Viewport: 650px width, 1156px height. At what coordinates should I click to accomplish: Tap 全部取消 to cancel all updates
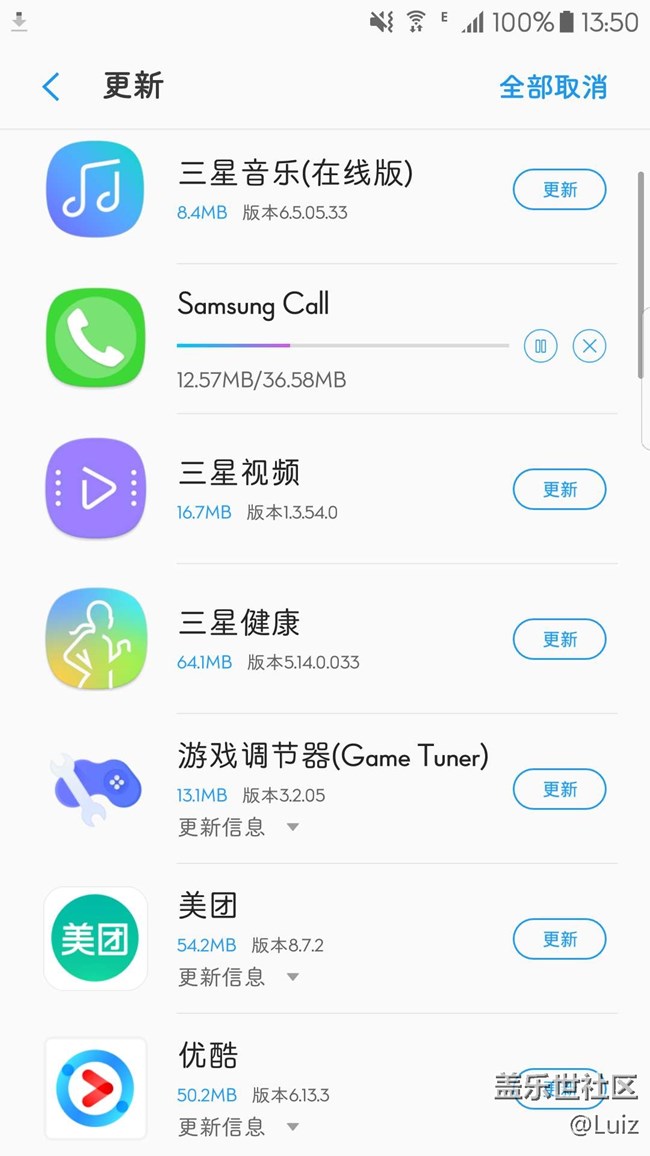pyautogui.click(x=552, y=87)
